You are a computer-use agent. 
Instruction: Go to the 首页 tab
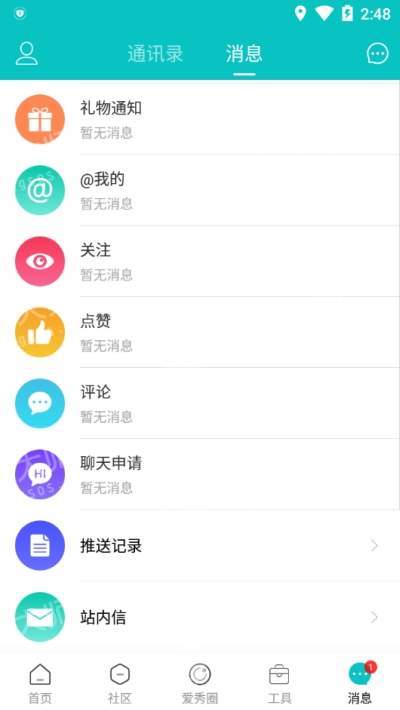[x=40, y=684]
